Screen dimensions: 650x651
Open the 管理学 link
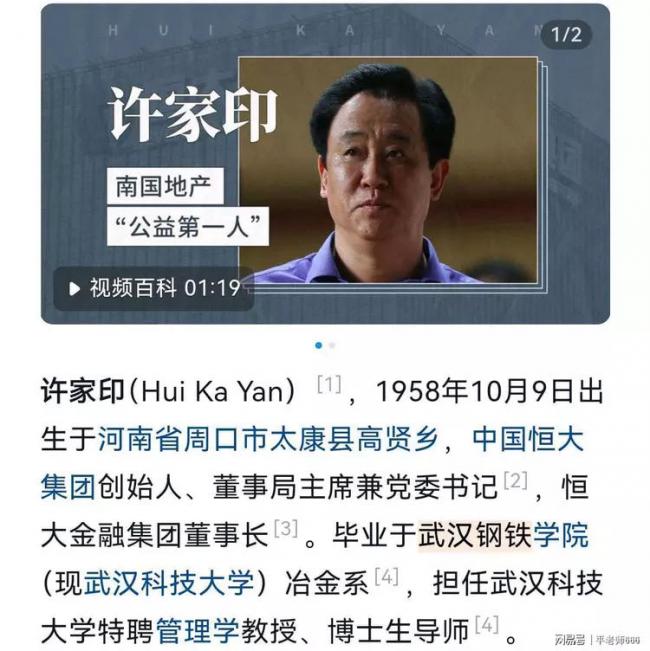[x=196, y=630]
